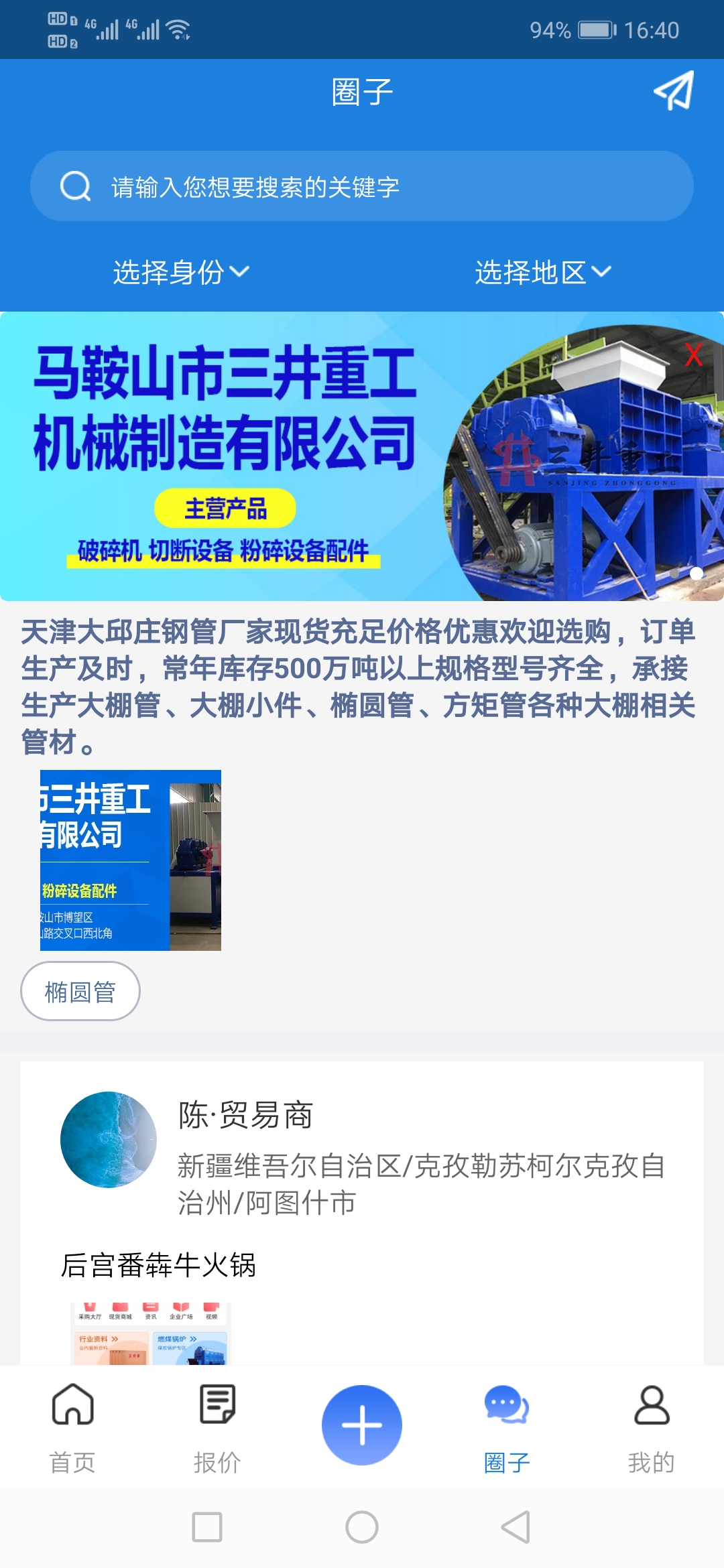The width and height of the screenshot is (724, 1568).
Task: Tap the paper plane send icon
Action: (674, 91)
